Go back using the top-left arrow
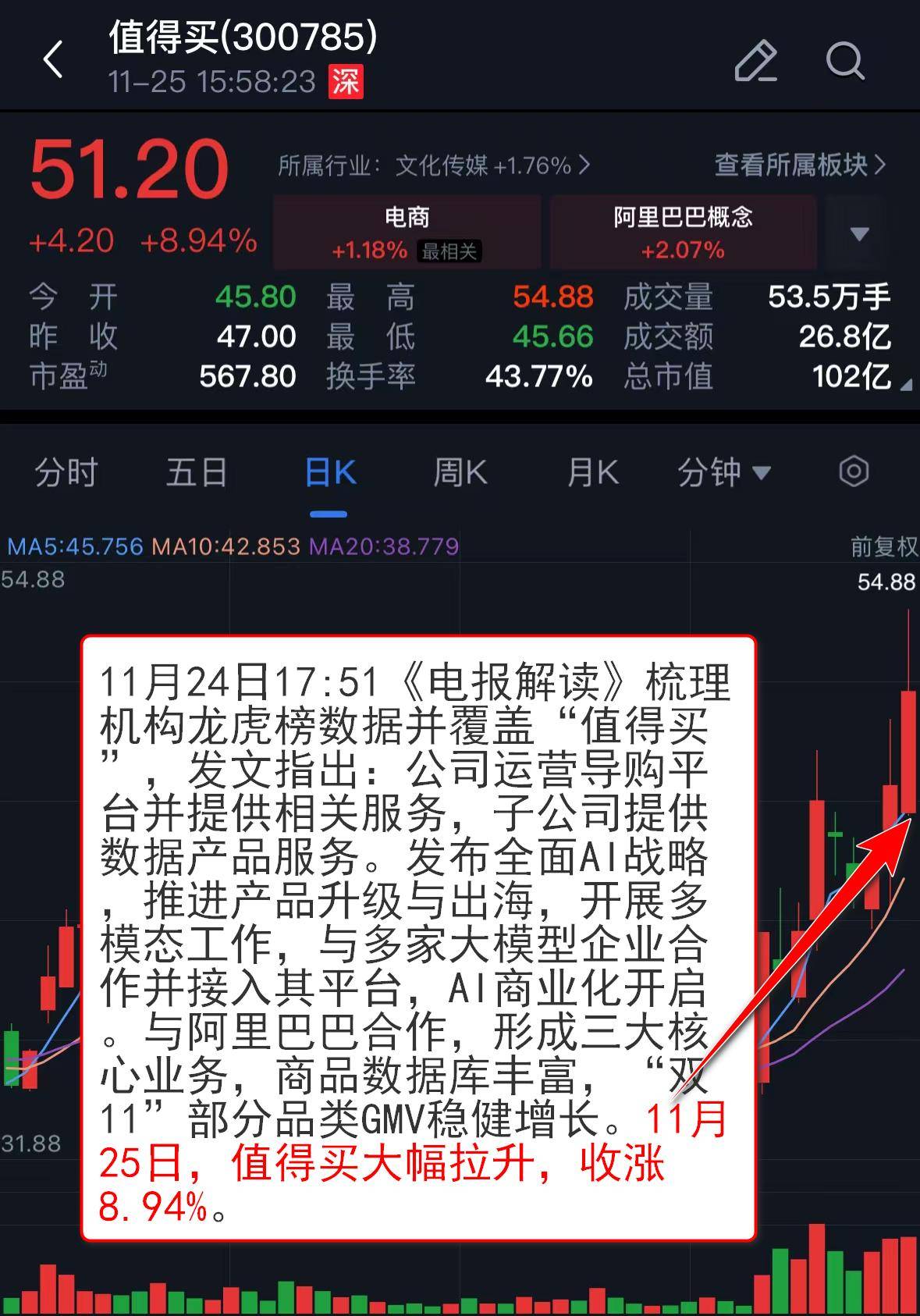The width and height of the screenshot is (920, 1316). click(x=53, y=60)
